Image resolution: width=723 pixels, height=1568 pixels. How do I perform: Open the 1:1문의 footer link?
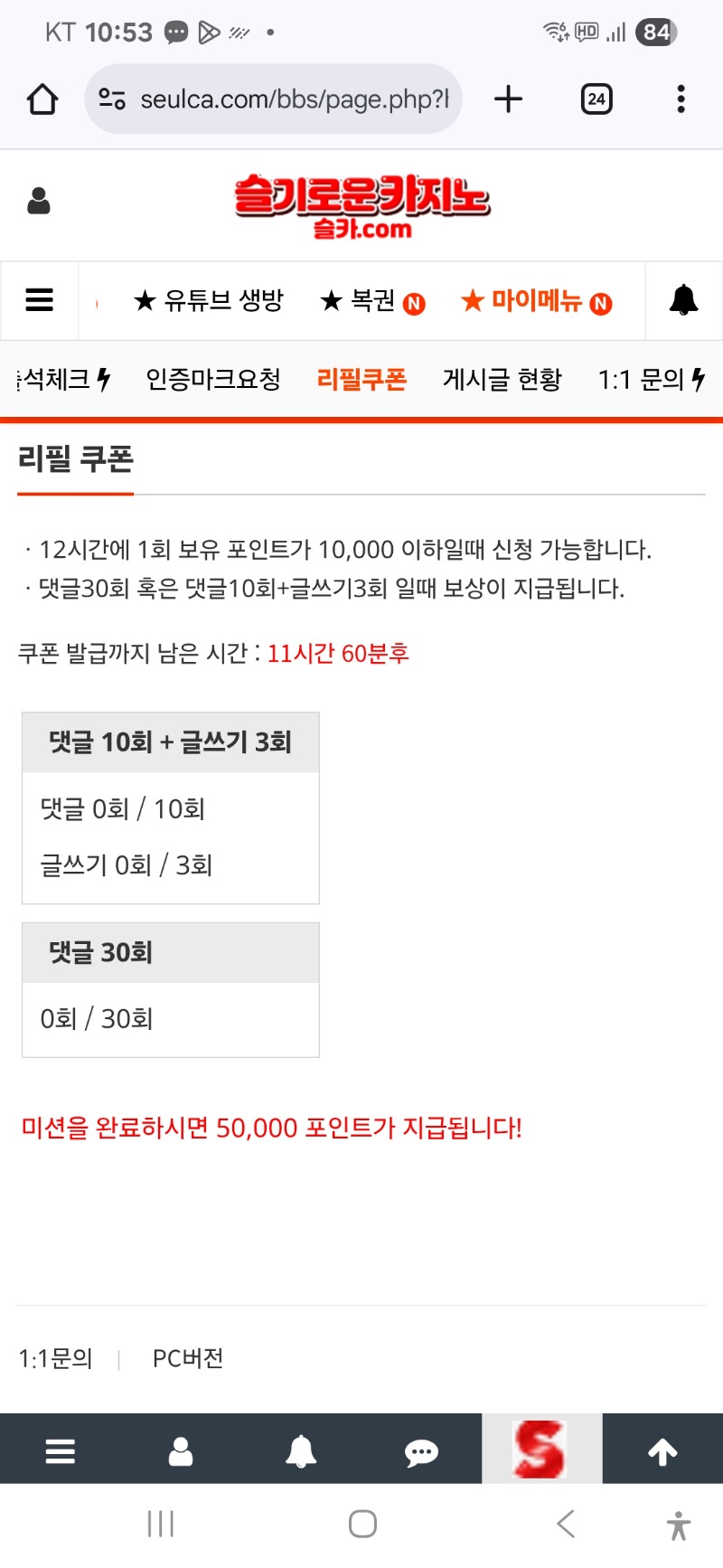pos(56,1358)
